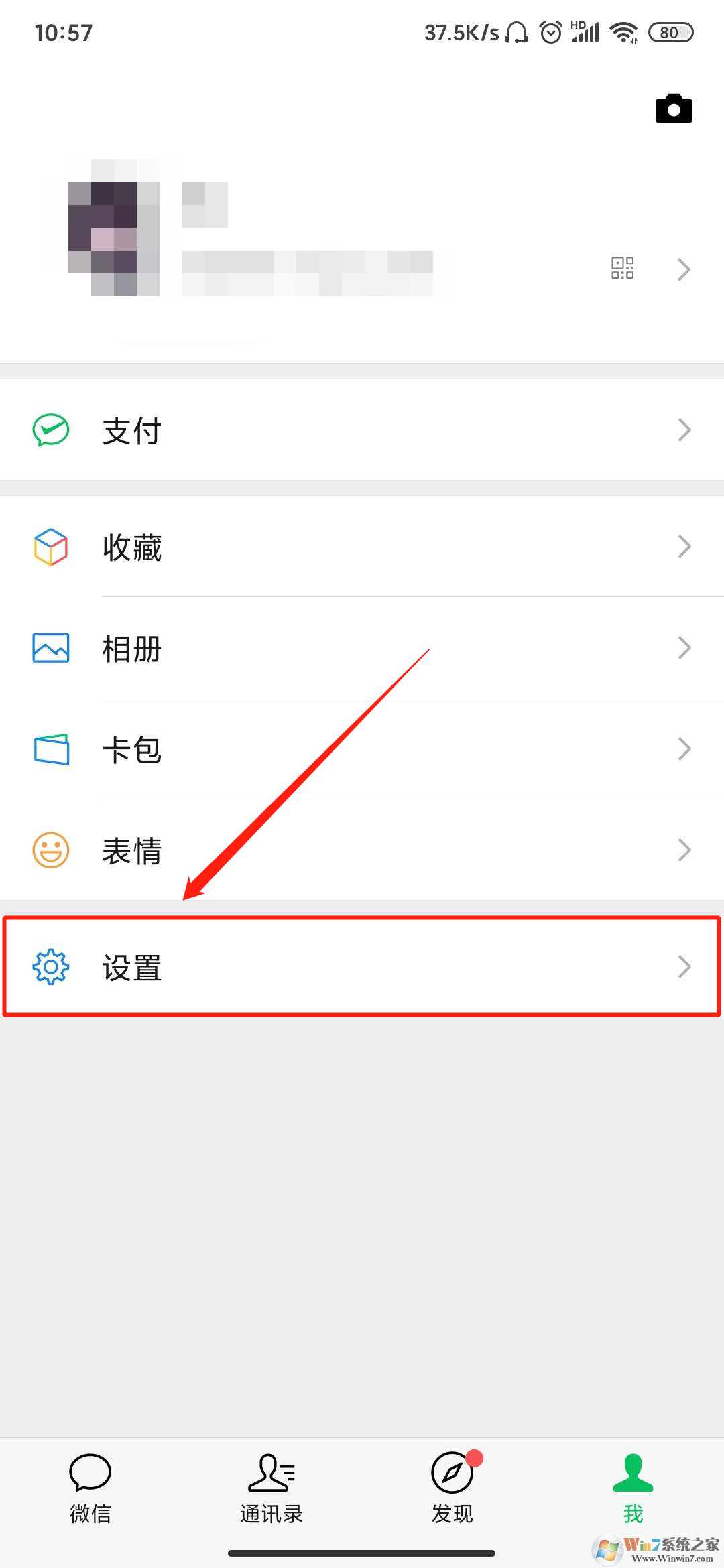Open the 设置 settings gear icon
The image size is (724, 1568).
(50, 967)
